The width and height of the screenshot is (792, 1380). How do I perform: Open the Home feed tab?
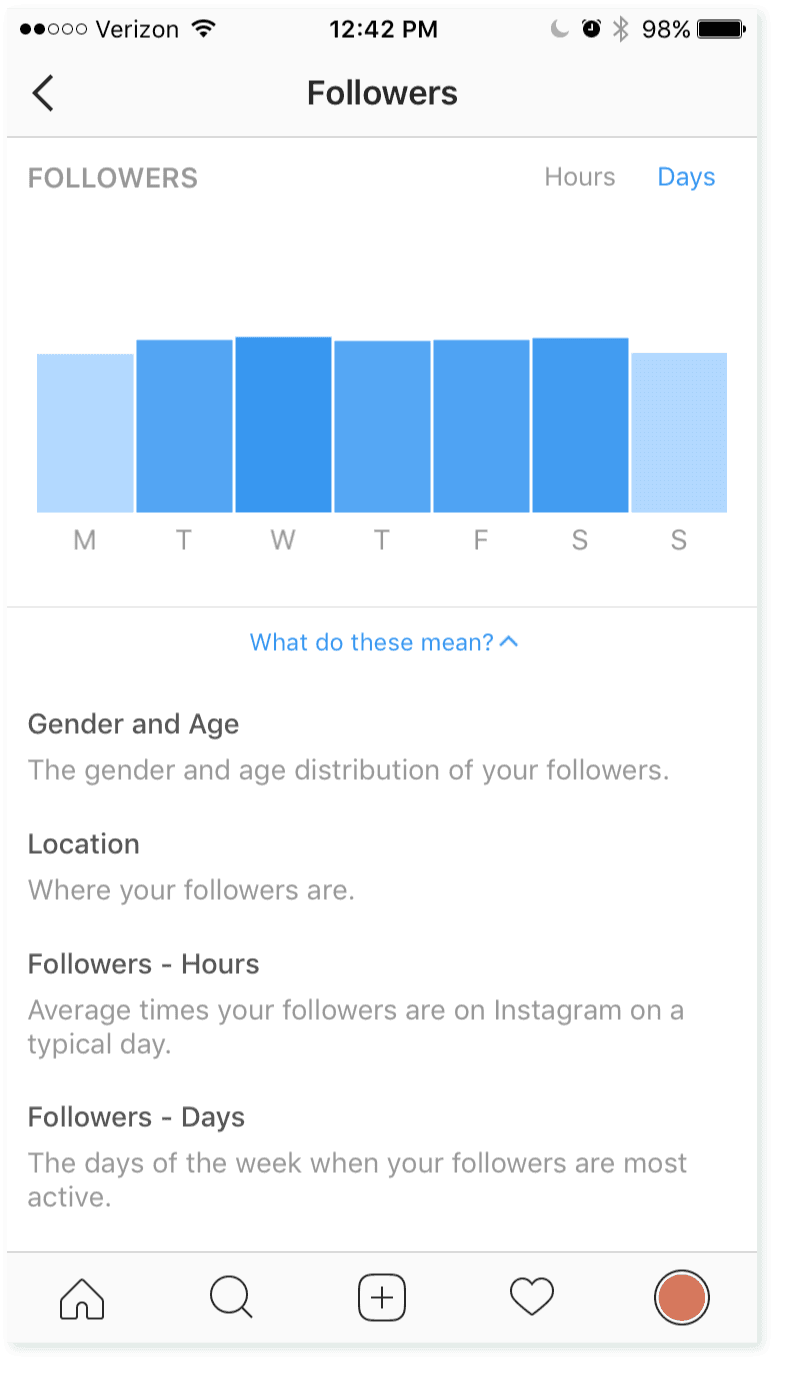pos(82,1298)
